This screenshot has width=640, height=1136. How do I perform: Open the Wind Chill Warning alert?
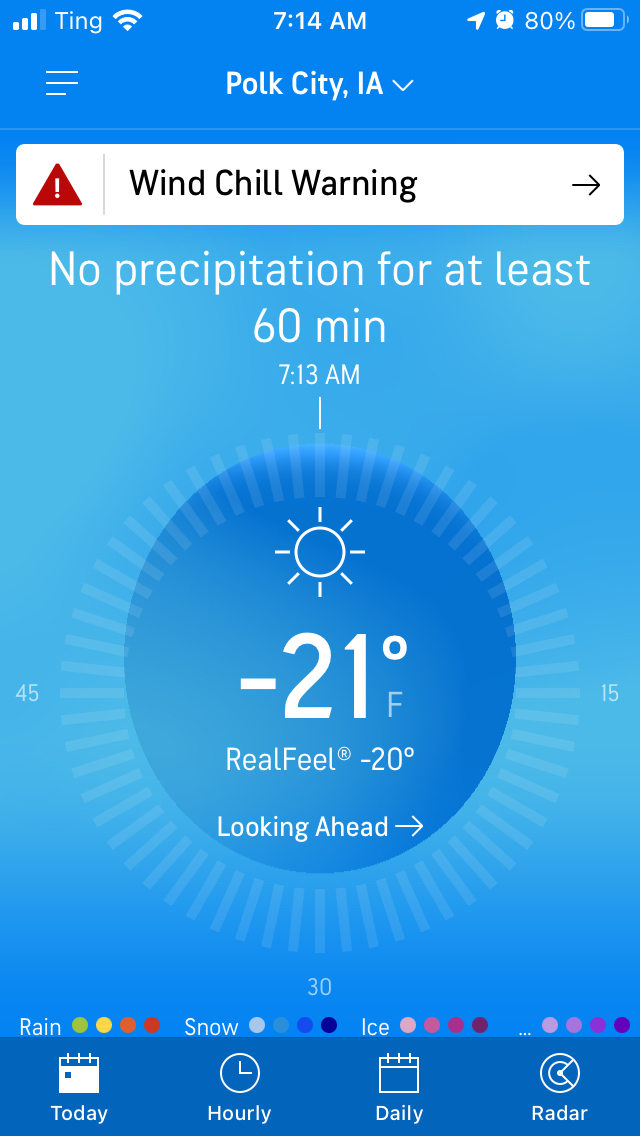[320, 185]
